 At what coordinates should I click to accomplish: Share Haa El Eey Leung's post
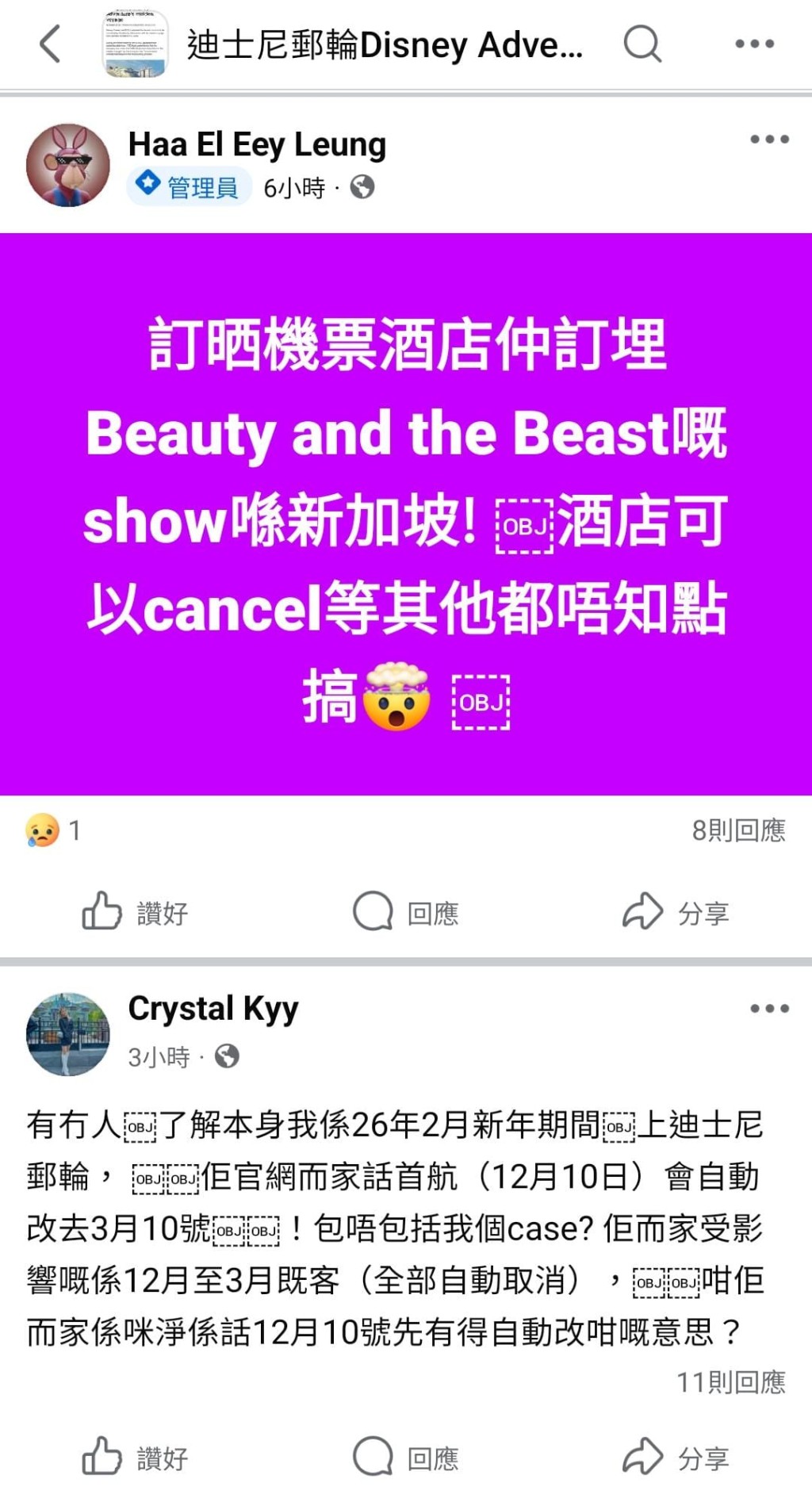[x=676, y=912]
